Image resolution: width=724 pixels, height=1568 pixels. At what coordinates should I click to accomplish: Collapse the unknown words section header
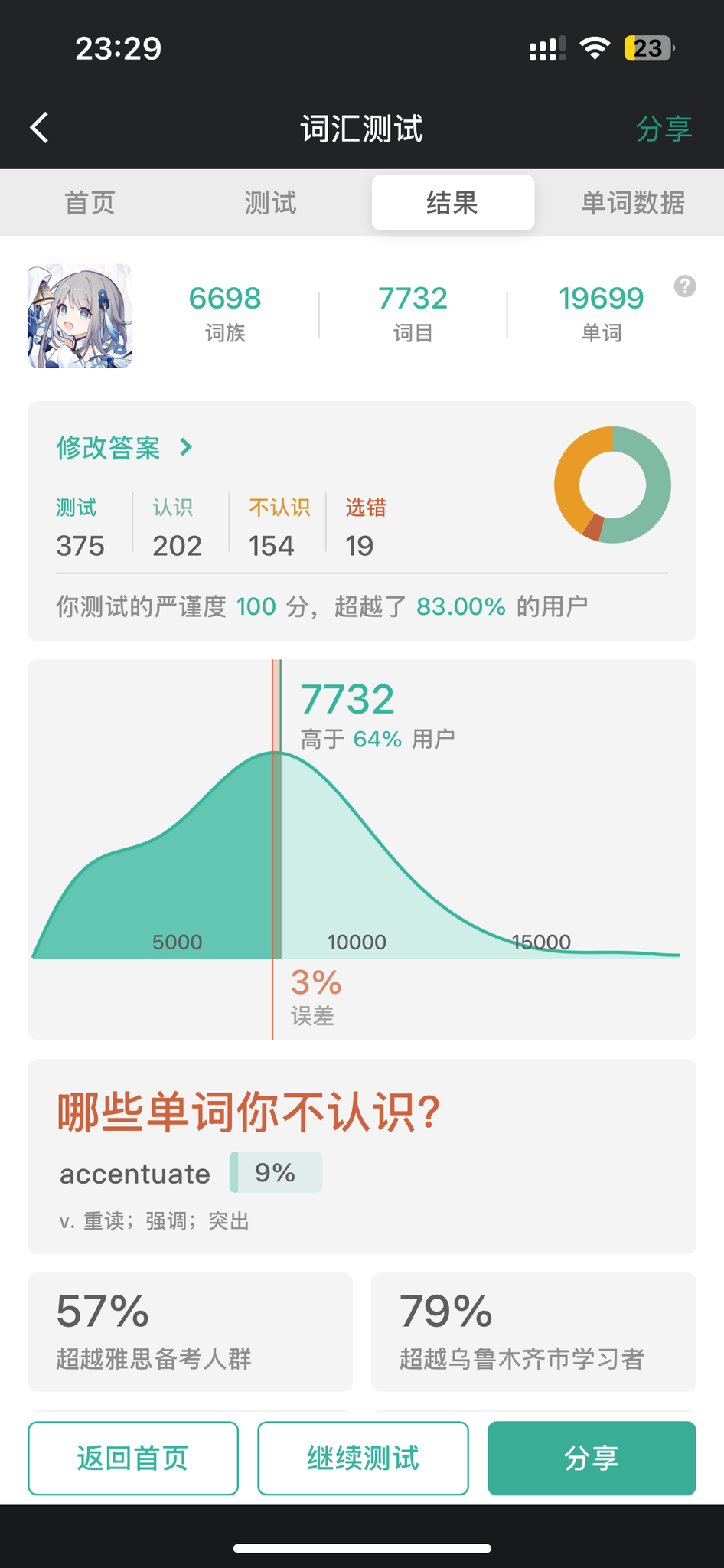(246, 1111)
